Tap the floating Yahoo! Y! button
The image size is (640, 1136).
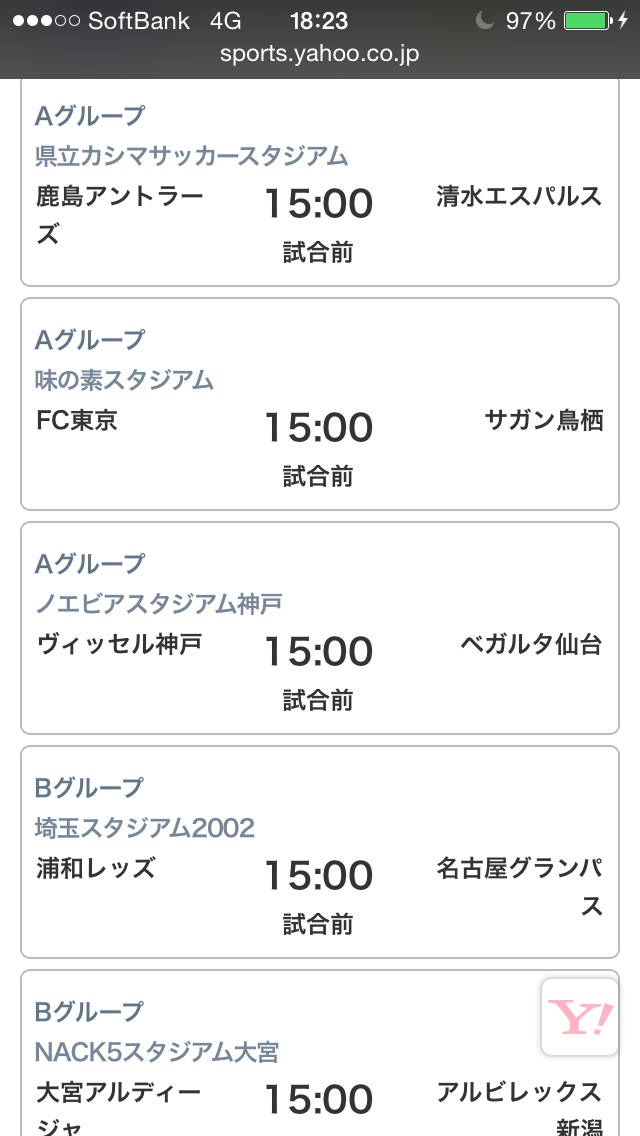tap(580, 1017)
